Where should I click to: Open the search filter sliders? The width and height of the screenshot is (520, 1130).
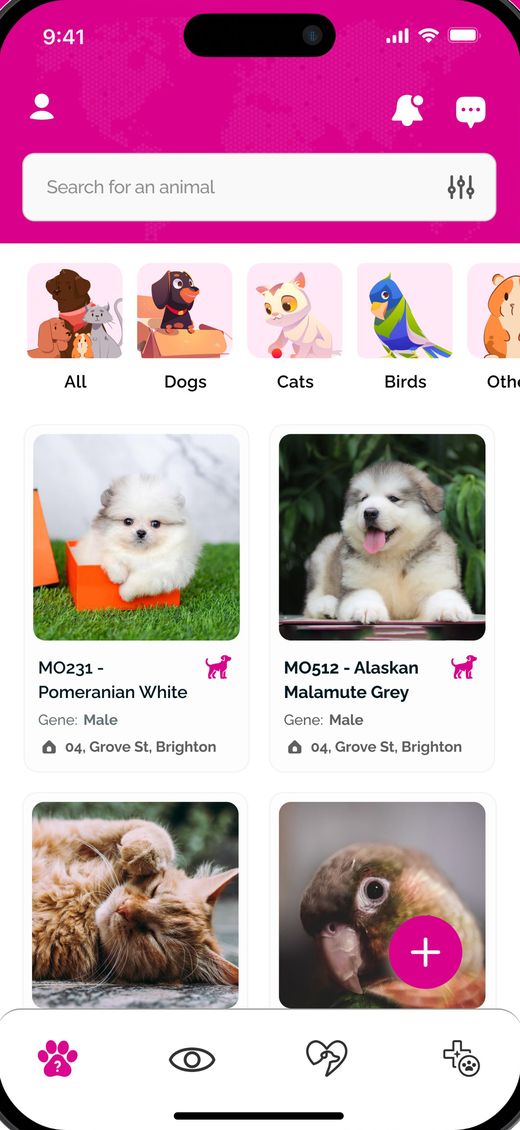pos(461,187)
